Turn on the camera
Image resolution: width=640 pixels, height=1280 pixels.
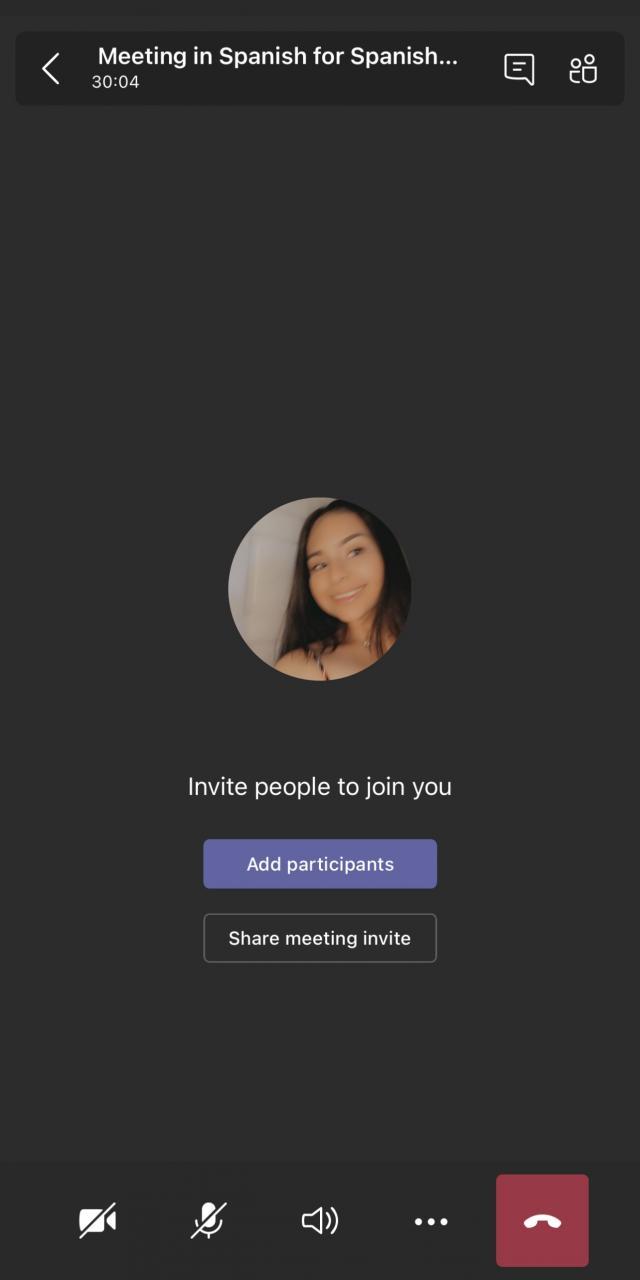(x=98, y=1221)
